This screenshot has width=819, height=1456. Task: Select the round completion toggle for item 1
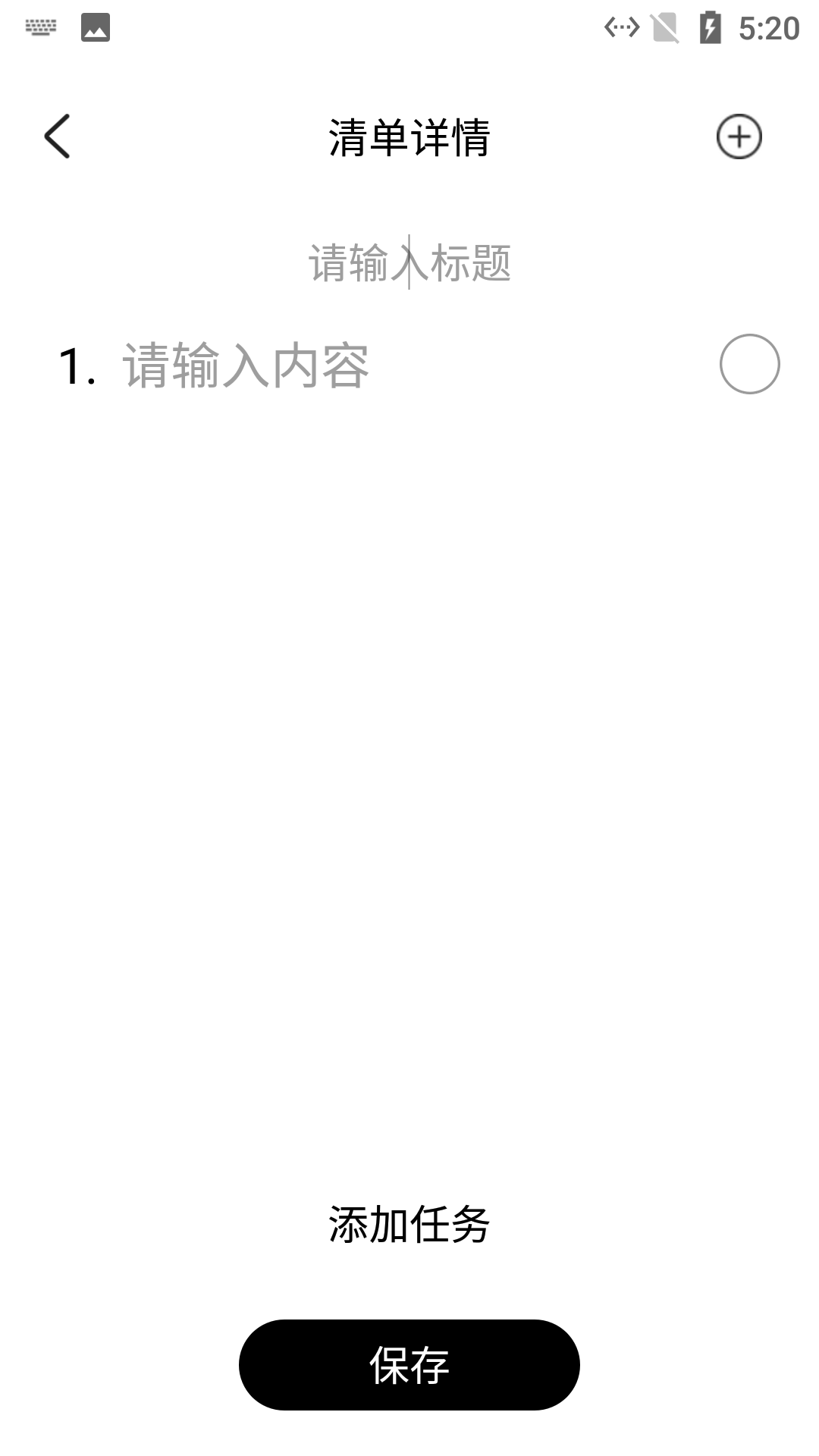(750, 364)
